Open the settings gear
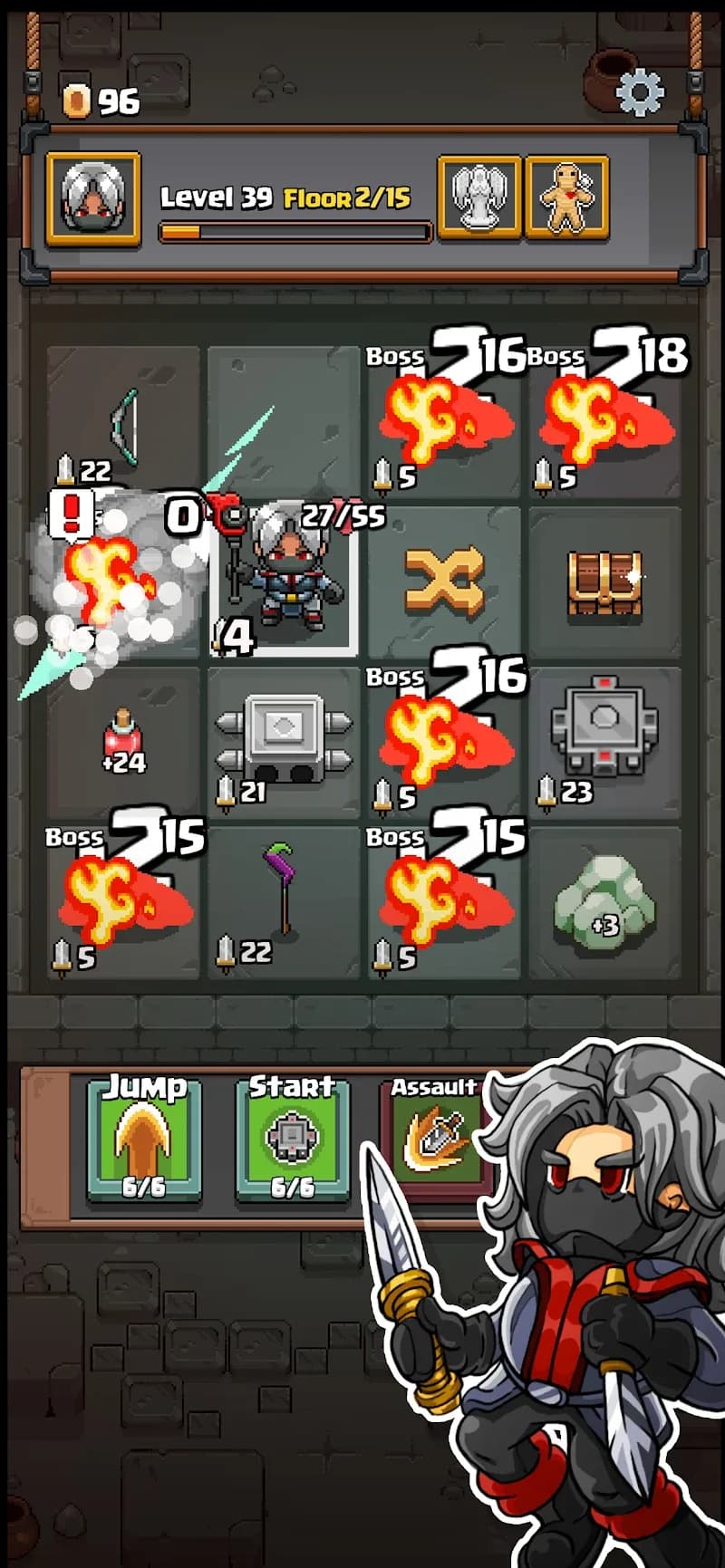 pyautogui.click(x=640, y=92)
